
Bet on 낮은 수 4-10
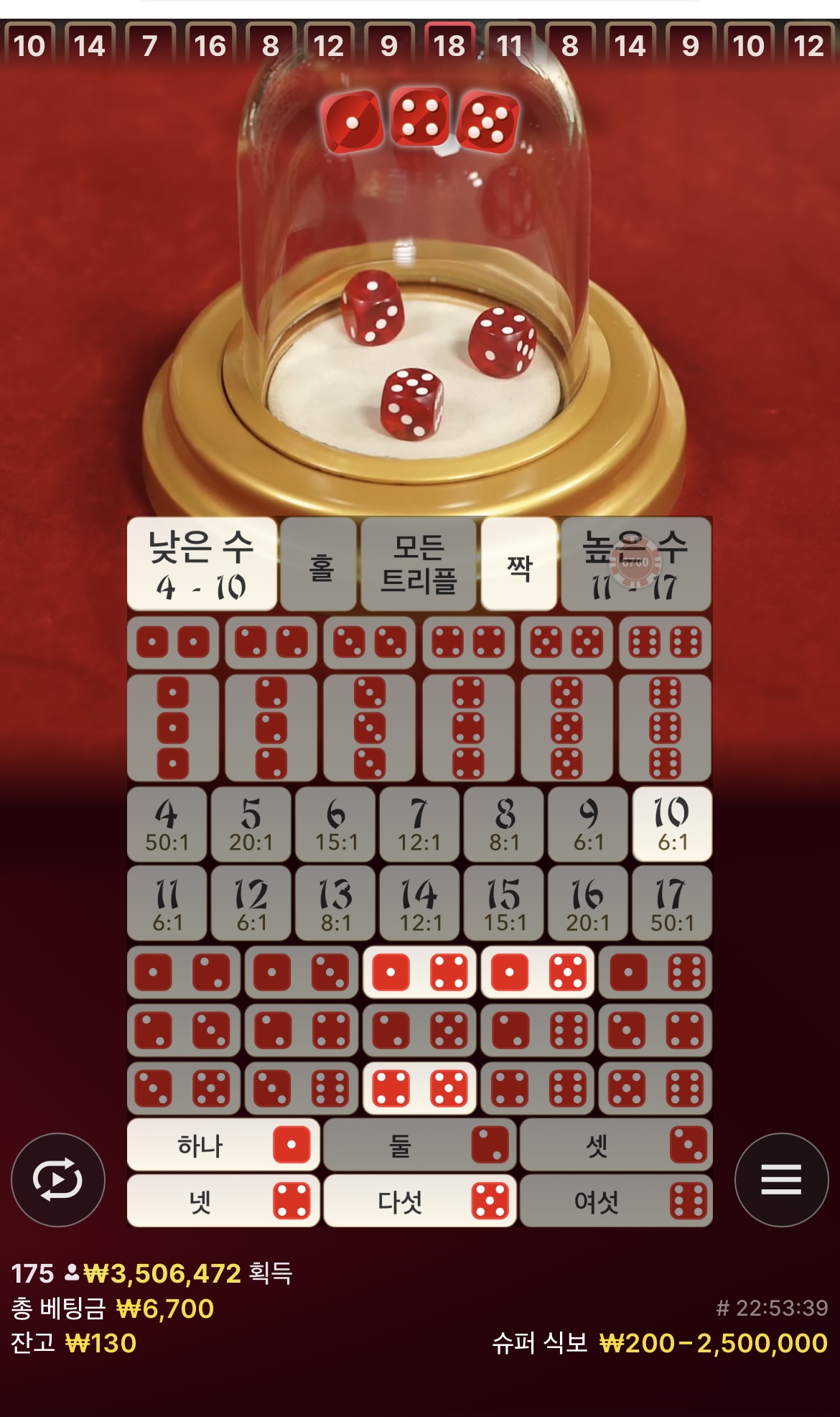(202, 565)
